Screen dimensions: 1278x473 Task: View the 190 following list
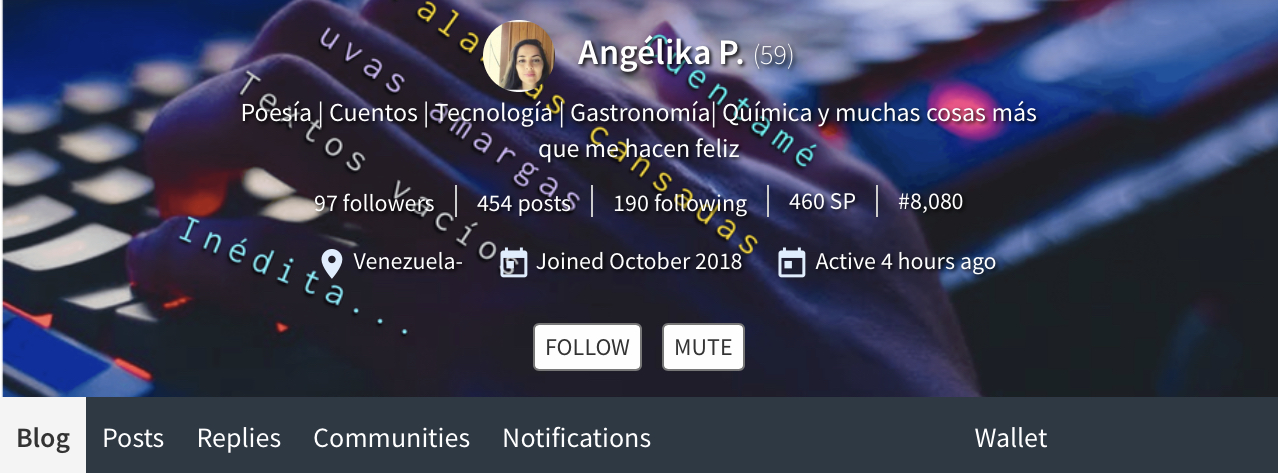680,203
